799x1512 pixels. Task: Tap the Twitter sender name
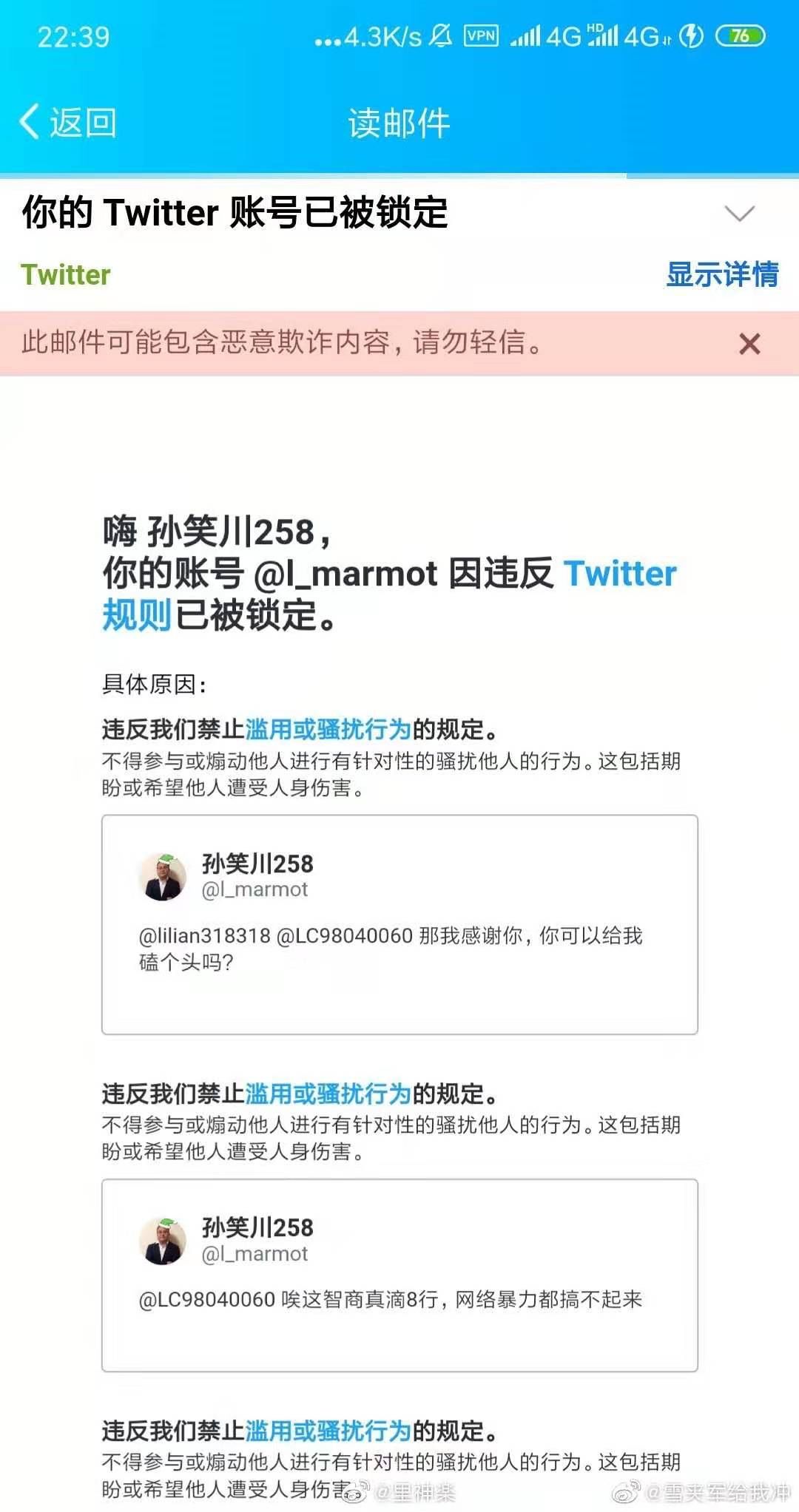pyautogui.click(x=66, y=275)
